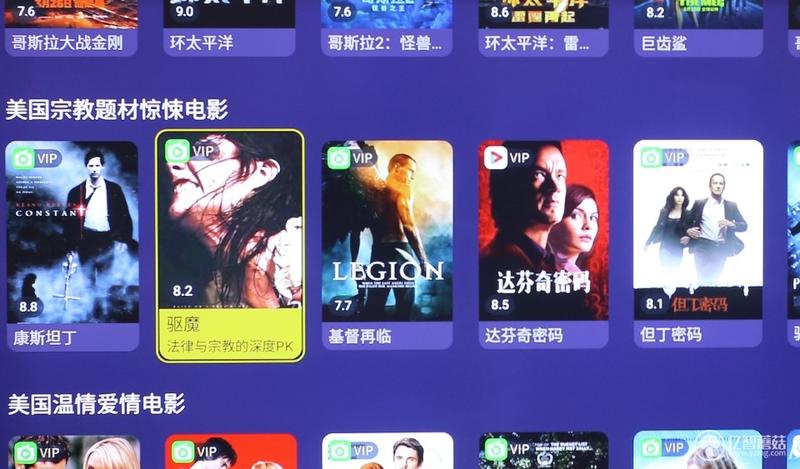800x469 pixels.
Task: Open the 环太平洋：雷 sequel card
Action: [543, 28]
